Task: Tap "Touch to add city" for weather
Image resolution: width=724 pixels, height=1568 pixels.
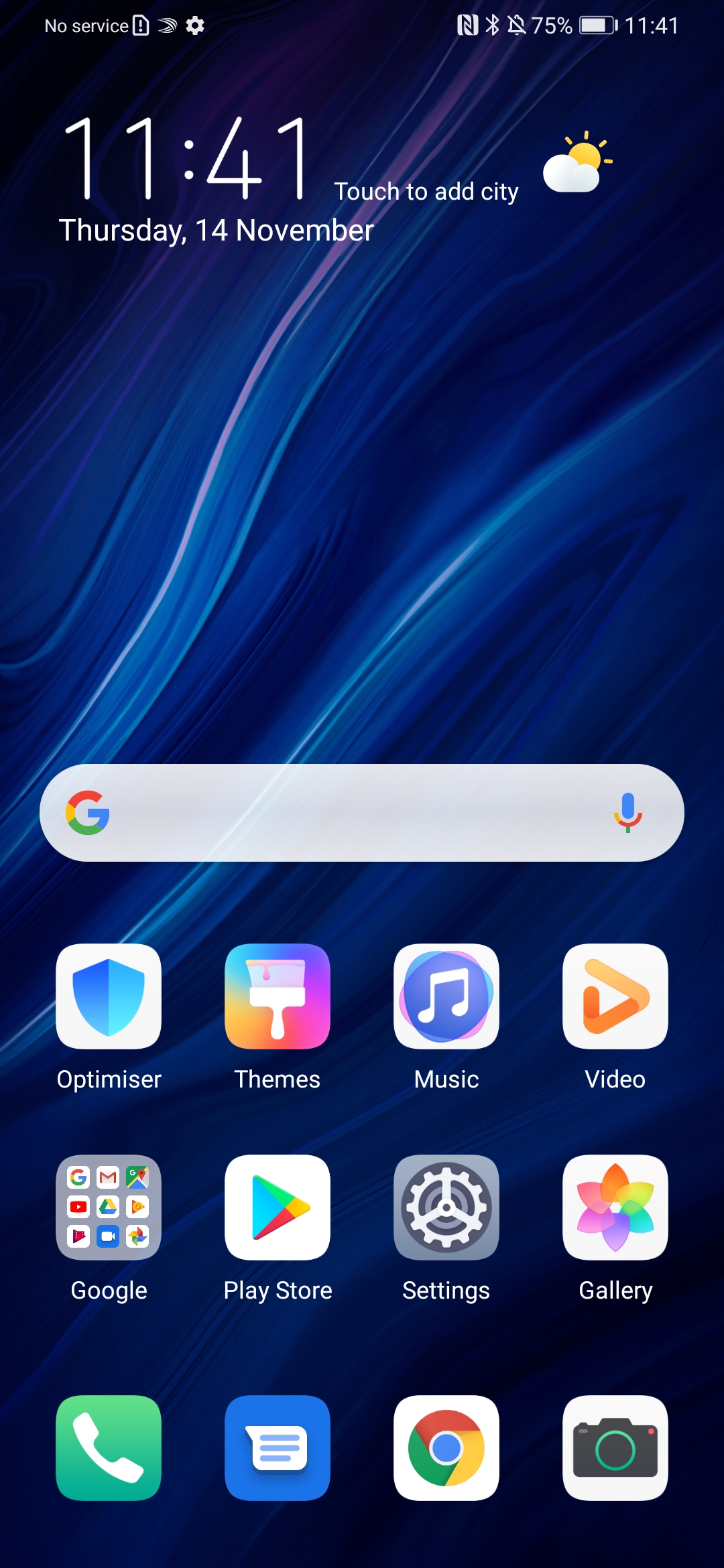Action: 426,192
